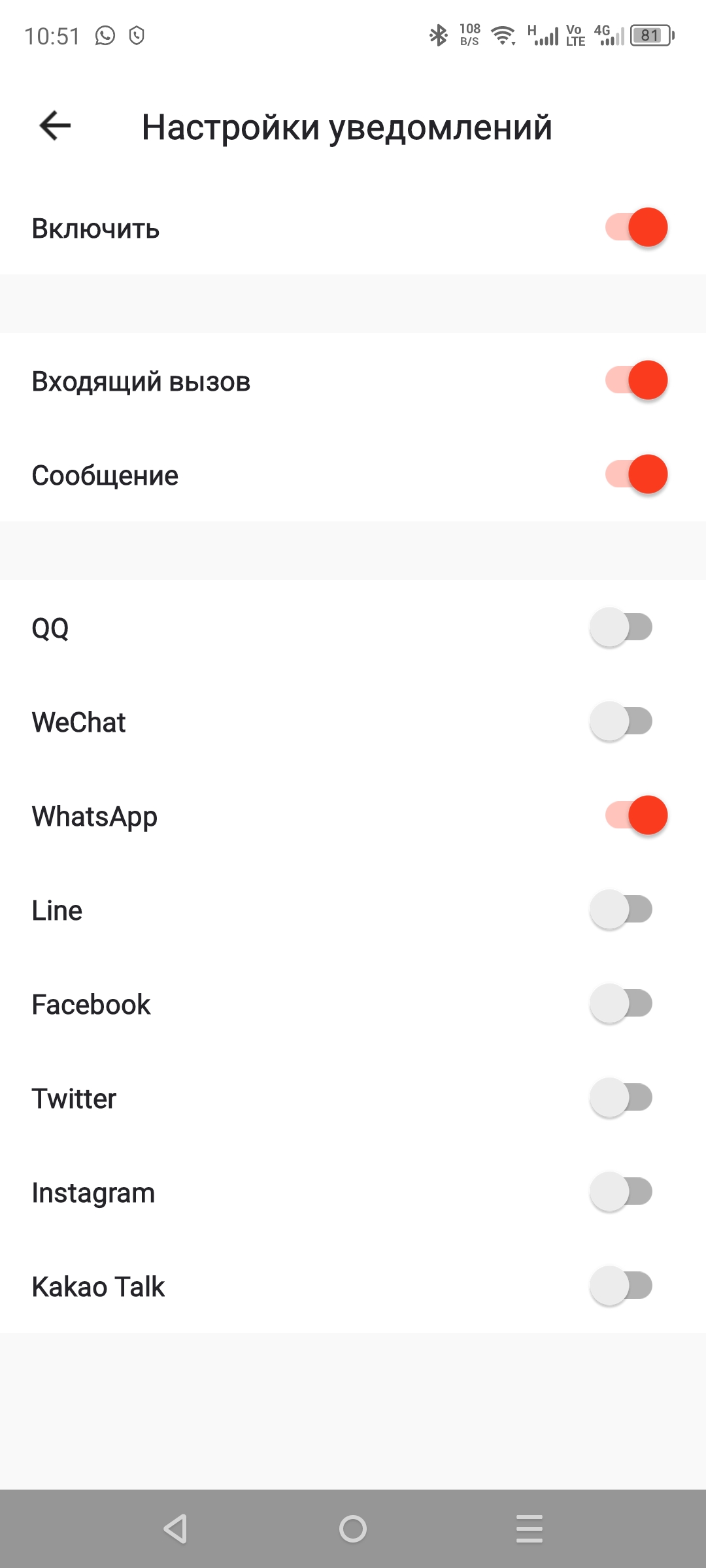706x1568 pixels.
Task: Turn off the Включить master switch
Action: point(636,227)
